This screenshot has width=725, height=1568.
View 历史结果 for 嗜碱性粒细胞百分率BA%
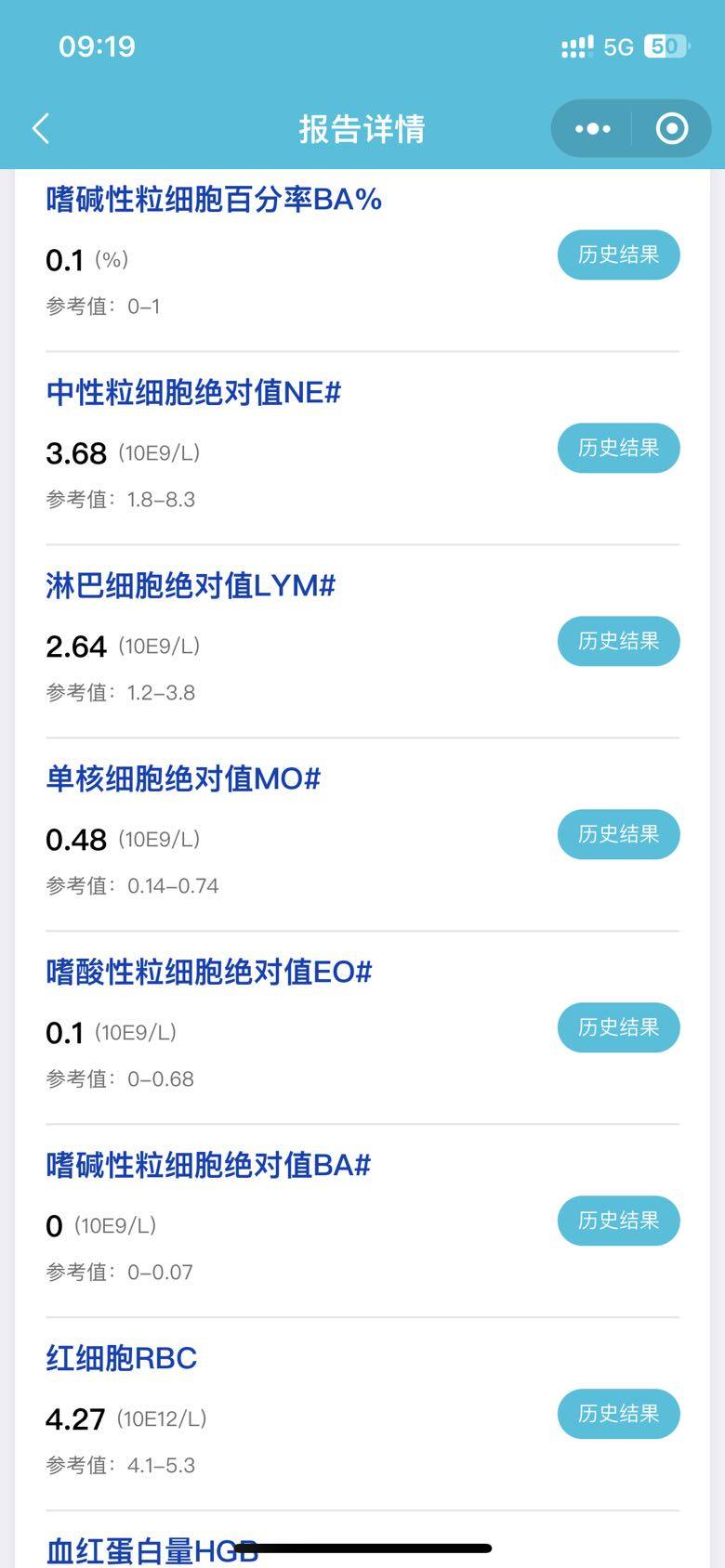click(x=618, y=255)
